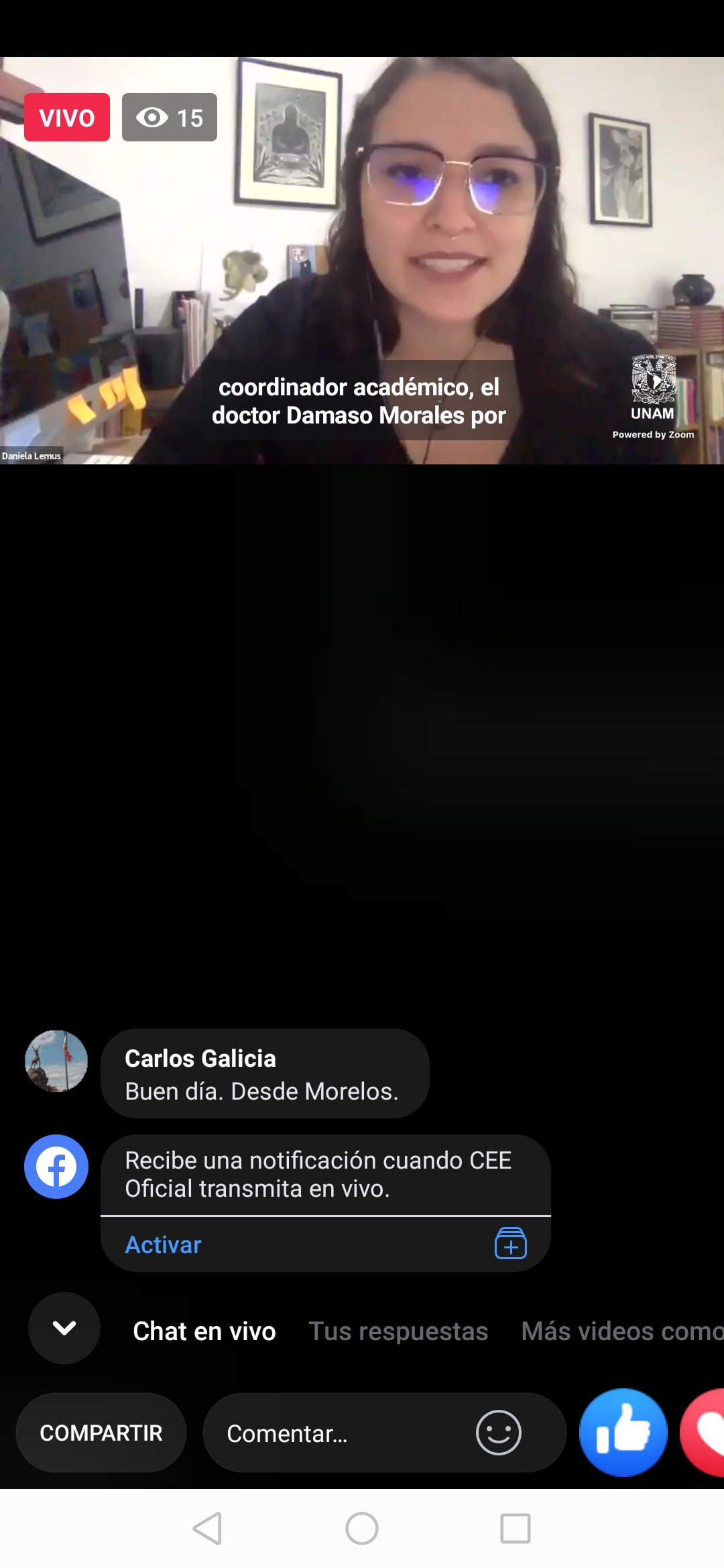This screenshot has width=724, height=1568.
Task: Go back using the system back button
Action: (208, 1528)
